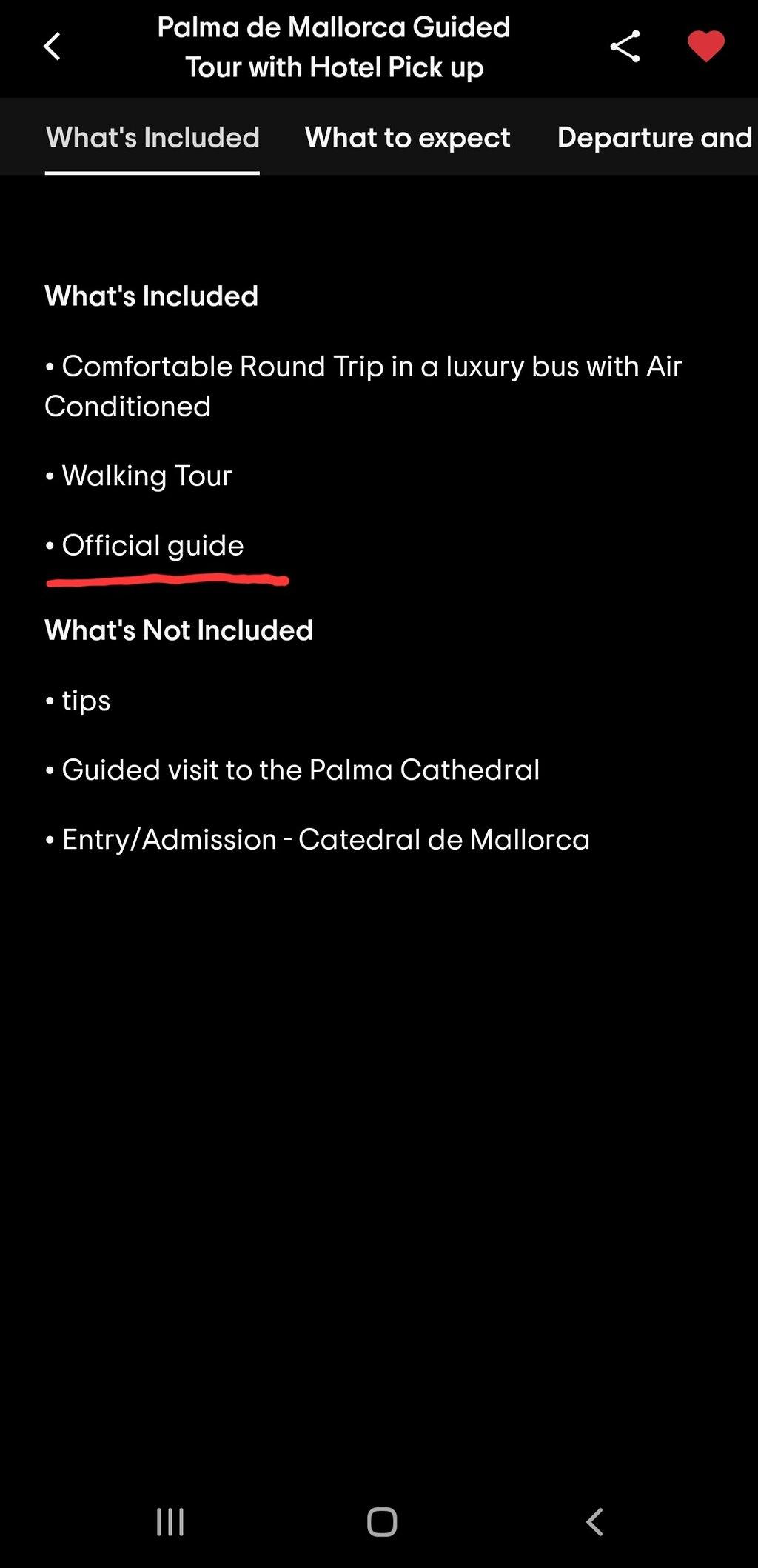Open the Departure and return tab
Image resolution: width=758 pixels, height=1568 pixels.
[x=656, y=138]
